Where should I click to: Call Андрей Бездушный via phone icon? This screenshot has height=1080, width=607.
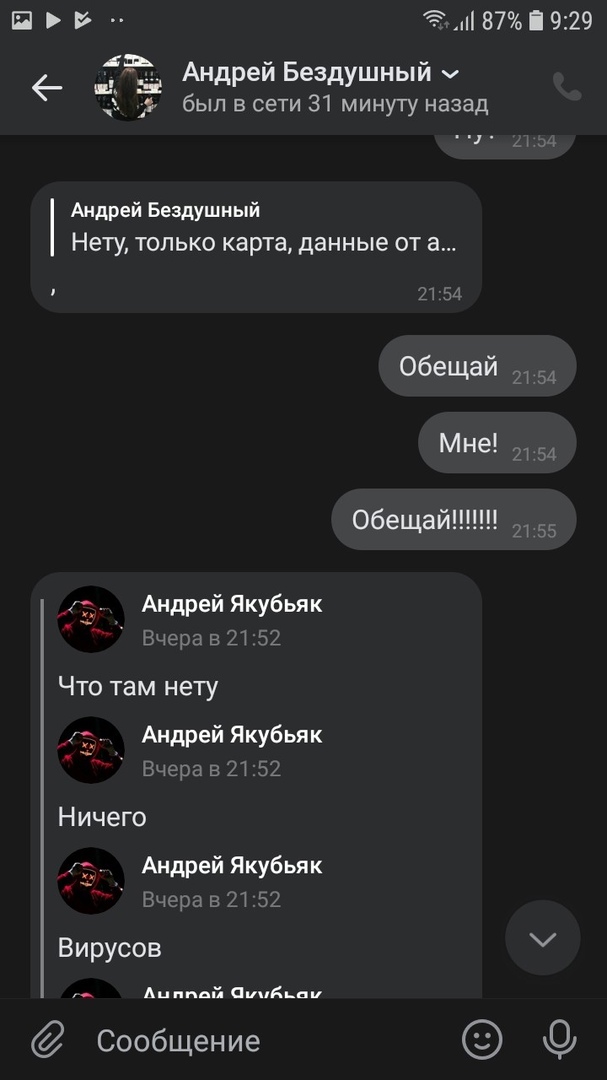[x=566, y=88]
